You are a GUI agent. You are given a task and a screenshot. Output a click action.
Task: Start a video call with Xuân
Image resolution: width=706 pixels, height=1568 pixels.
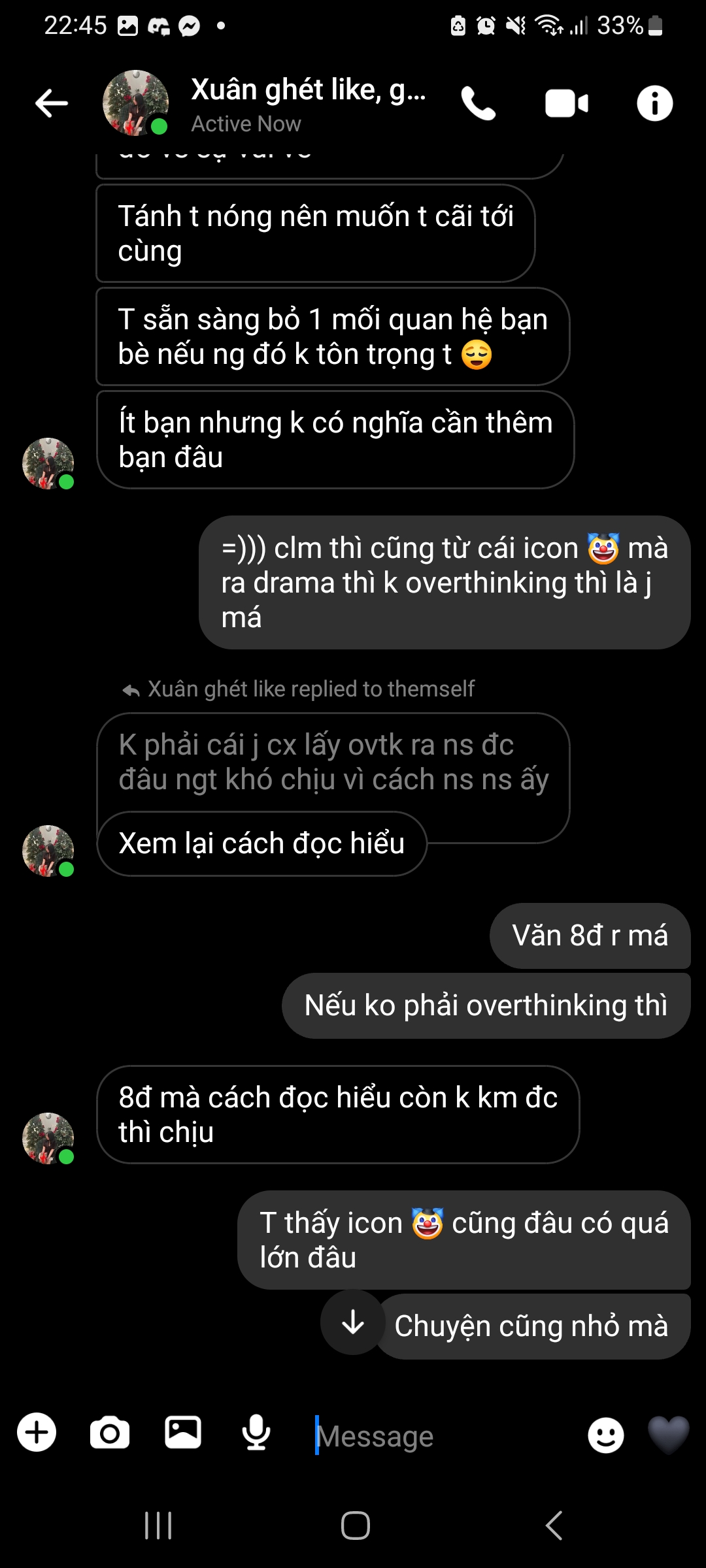coord(566,103)
